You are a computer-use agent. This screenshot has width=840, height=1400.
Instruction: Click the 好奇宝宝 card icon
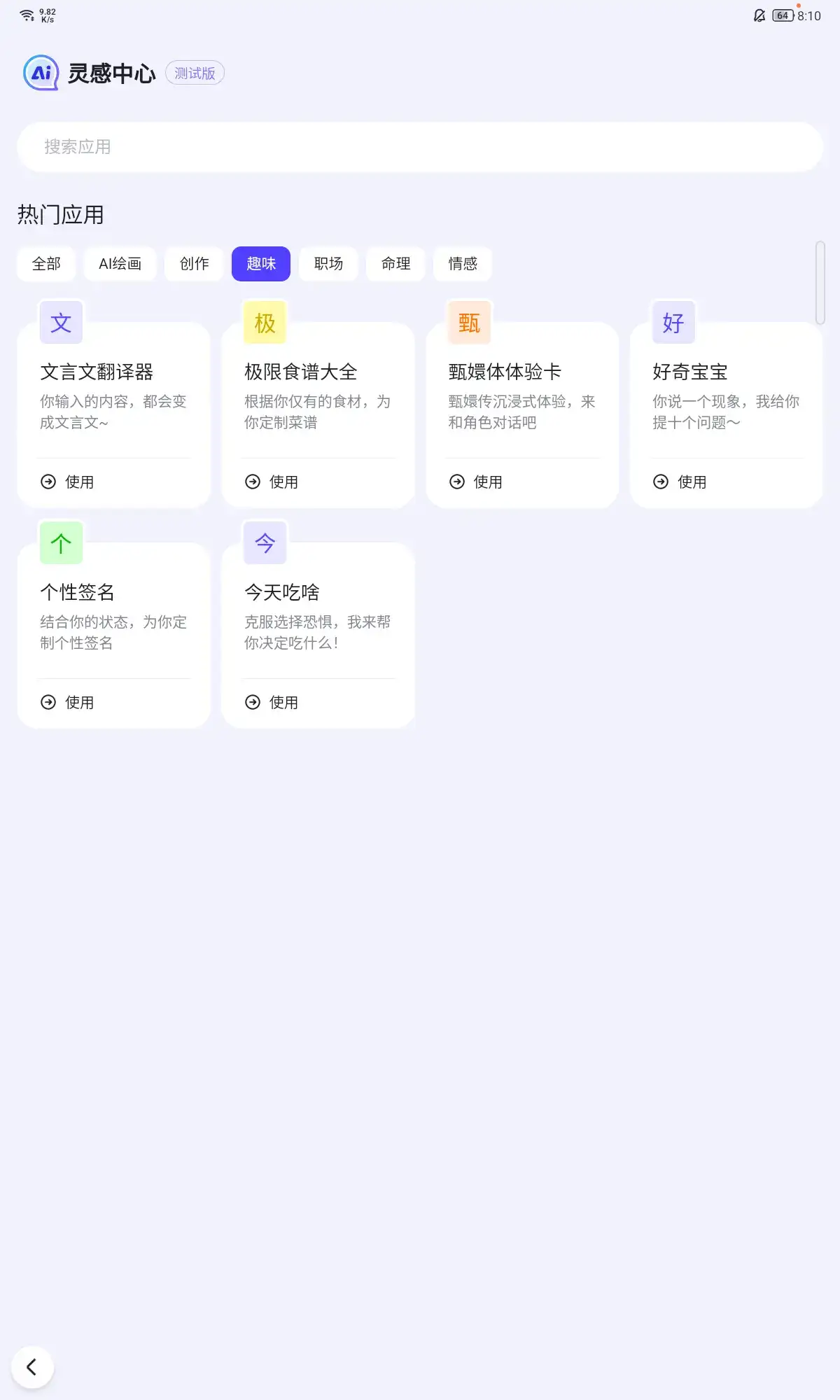[x=672, y=323]
